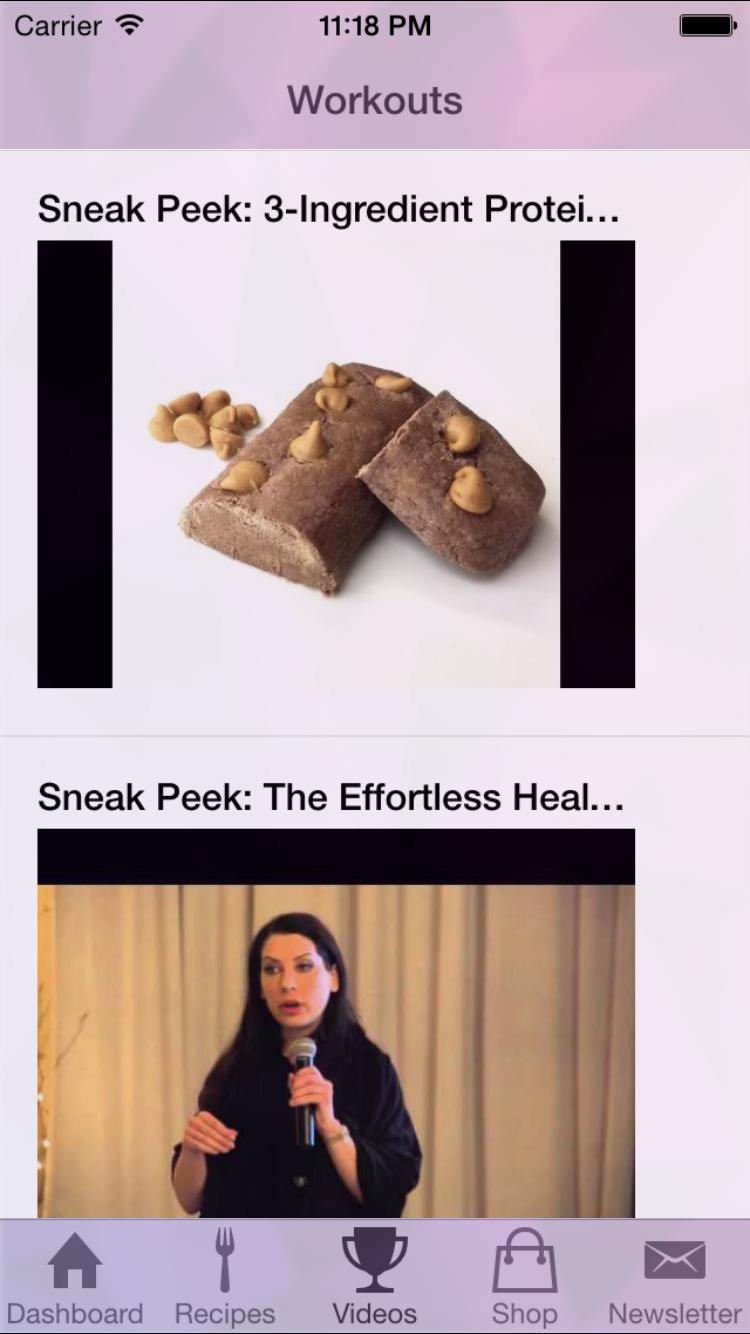Go to the Dashboard tab
This screenshot has width=750, height=1334.
(x=75, y=1278)
